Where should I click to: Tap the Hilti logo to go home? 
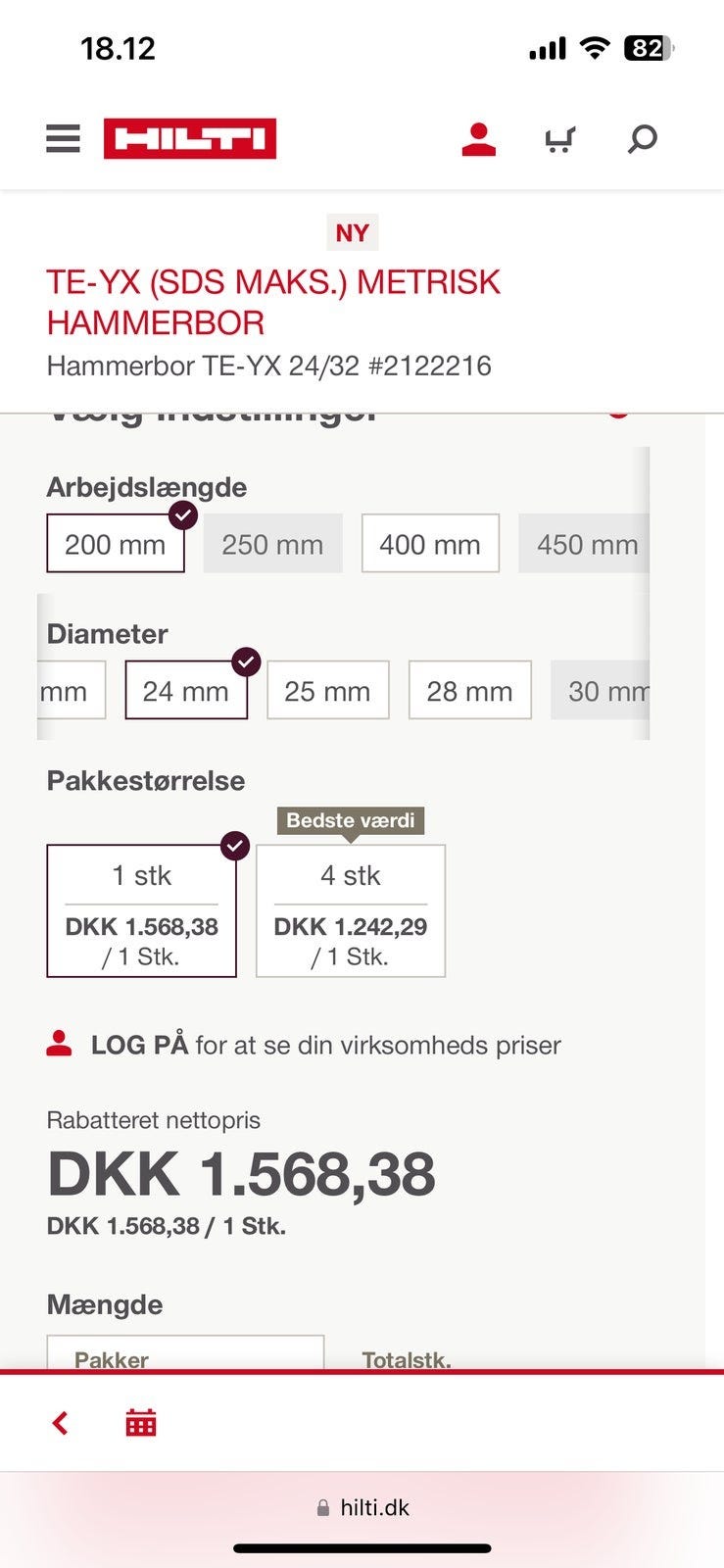pos(190,138)
